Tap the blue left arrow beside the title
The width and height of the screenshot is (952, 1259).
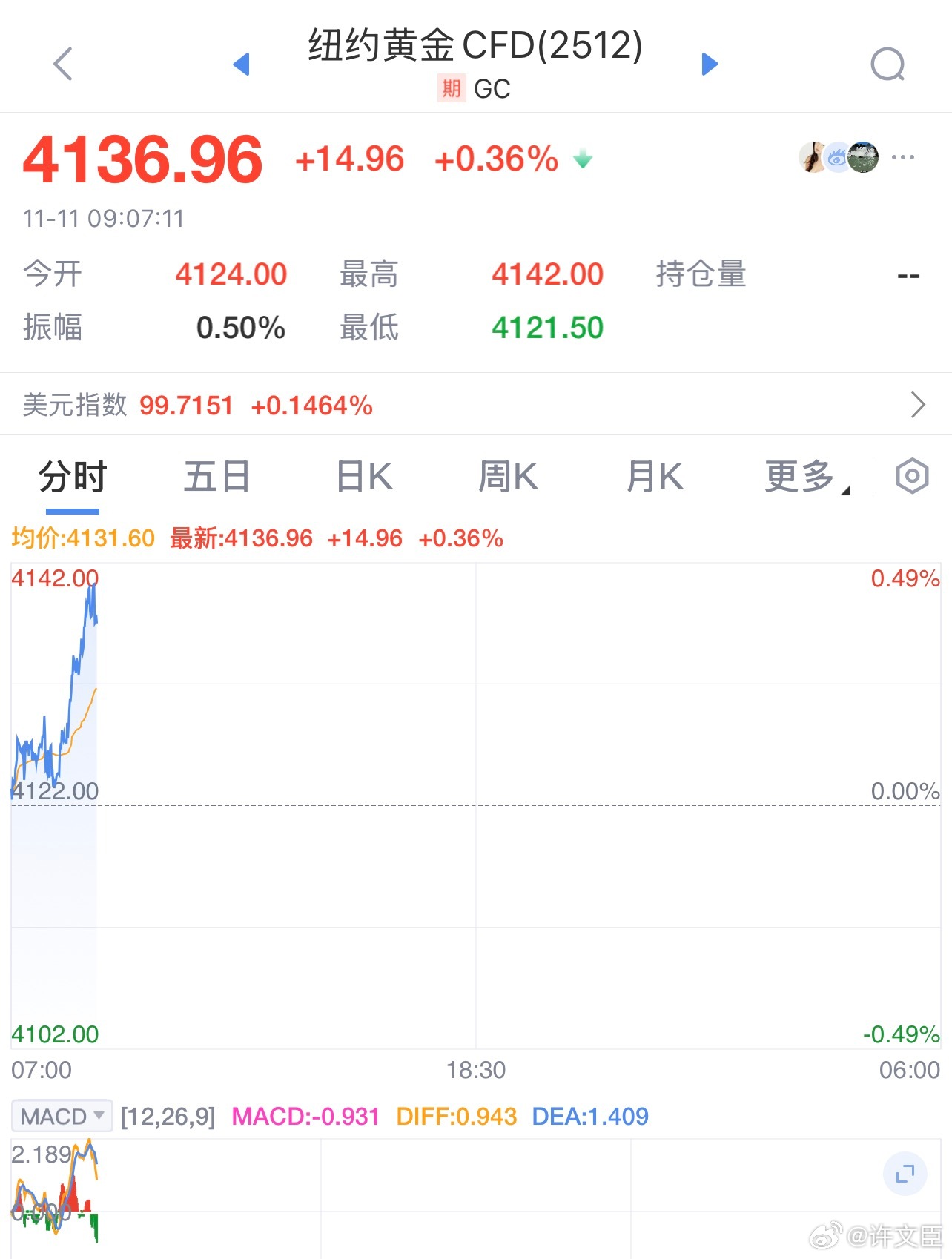pos(242,65)
